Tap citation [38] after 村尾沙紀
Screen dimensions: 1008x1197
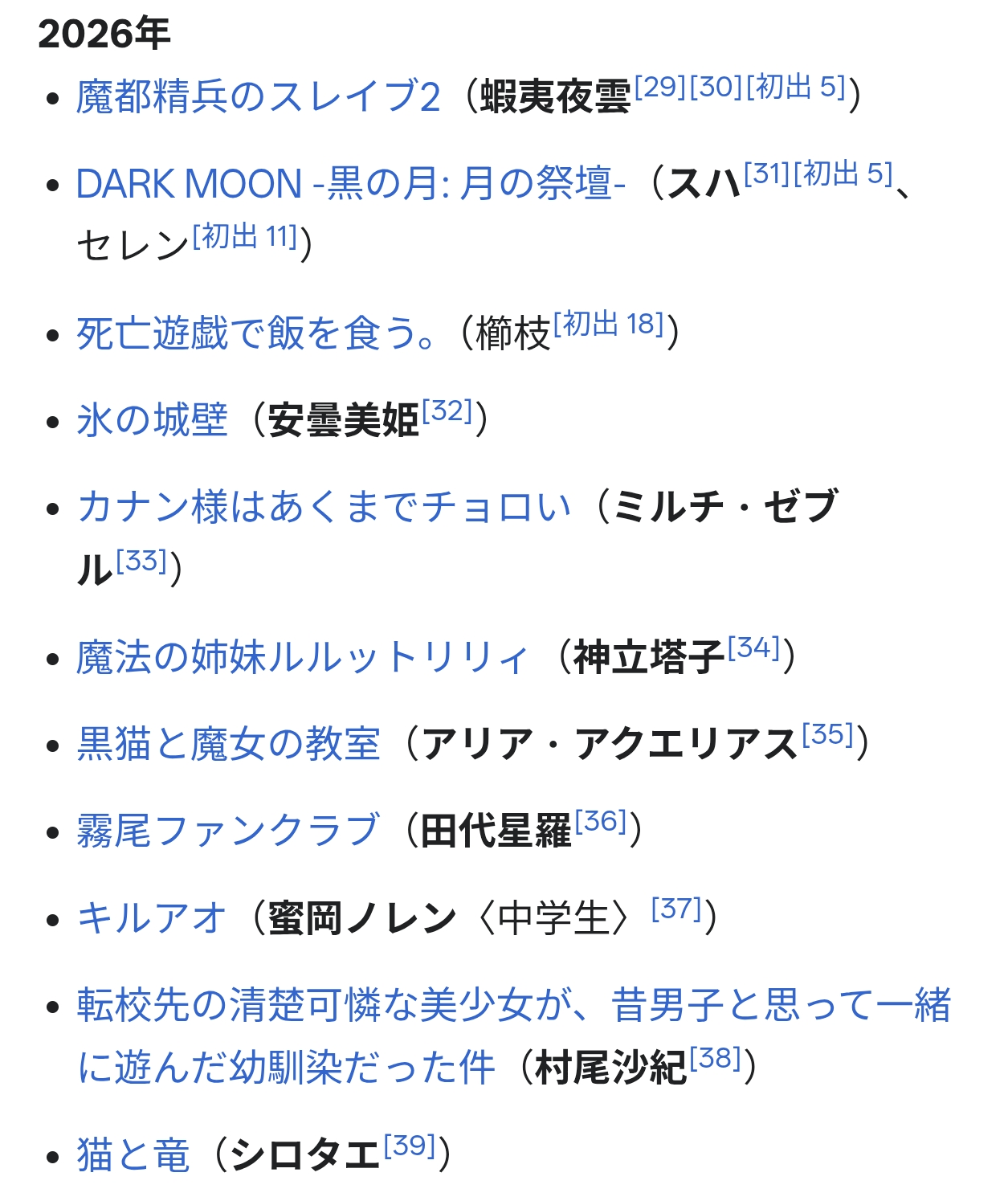(x=715, y=1058)
